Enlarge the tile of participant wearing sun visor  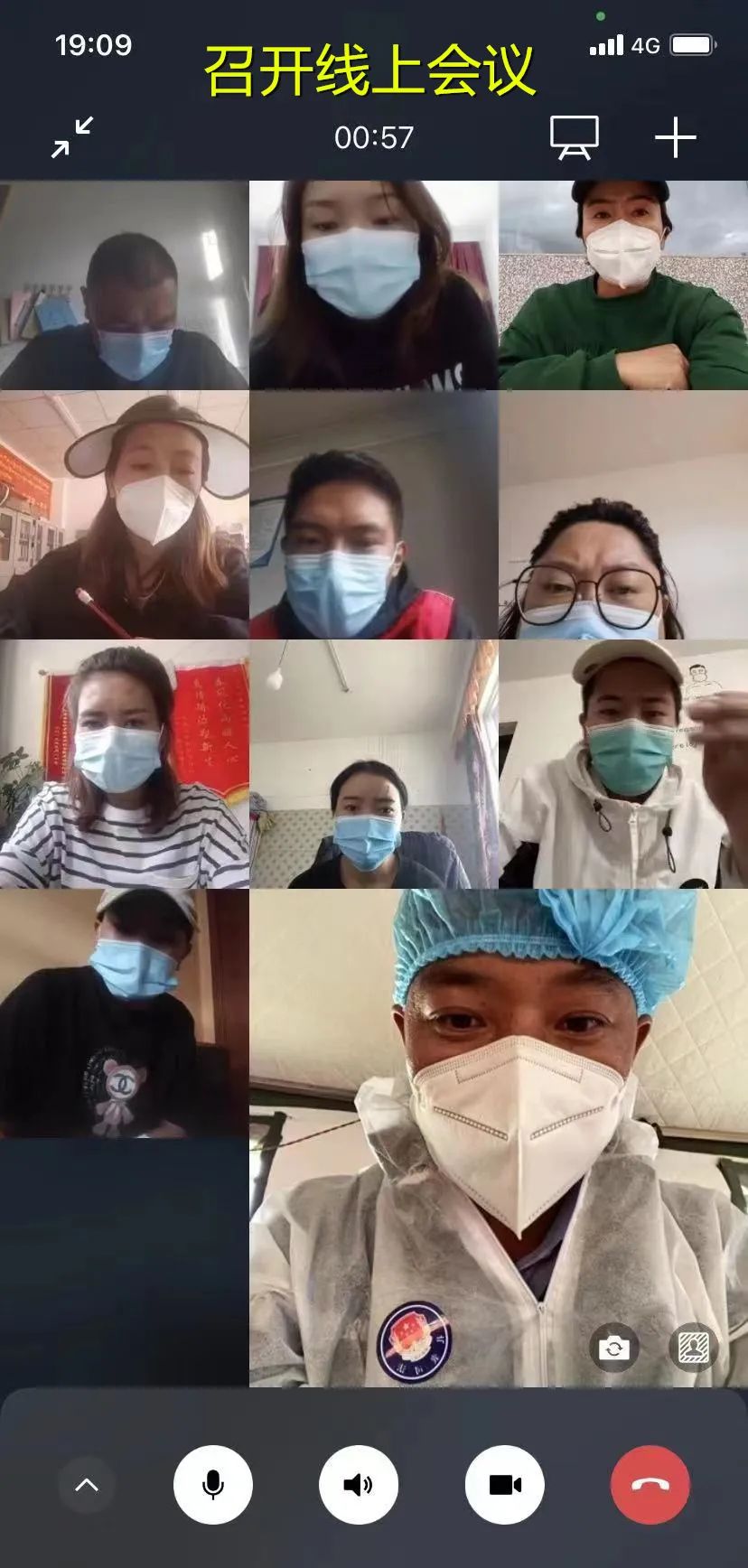coord(124,515)
